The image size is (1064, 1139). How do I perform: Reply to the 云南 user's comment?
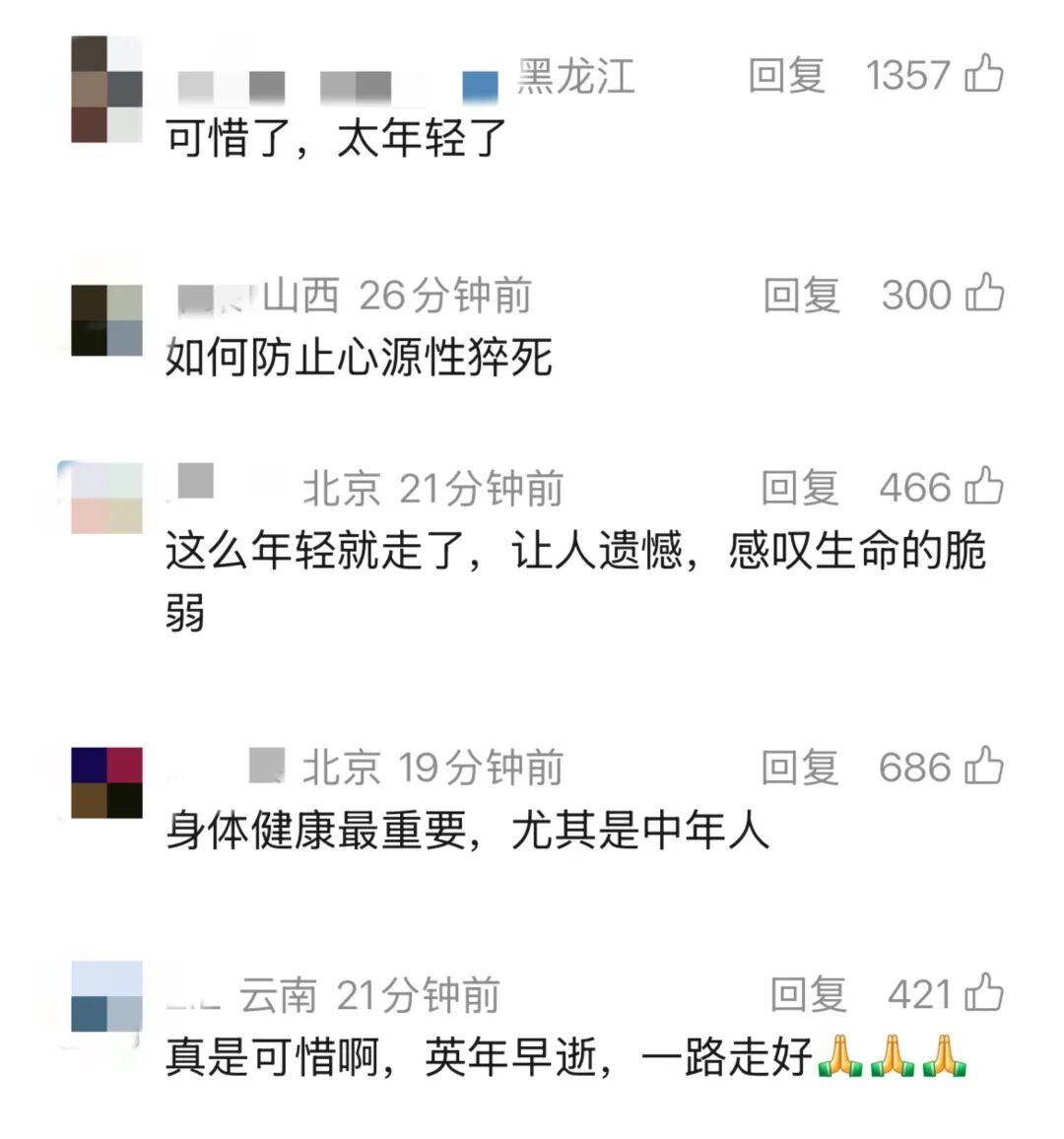pyautogui.click(x=808, y=994)
